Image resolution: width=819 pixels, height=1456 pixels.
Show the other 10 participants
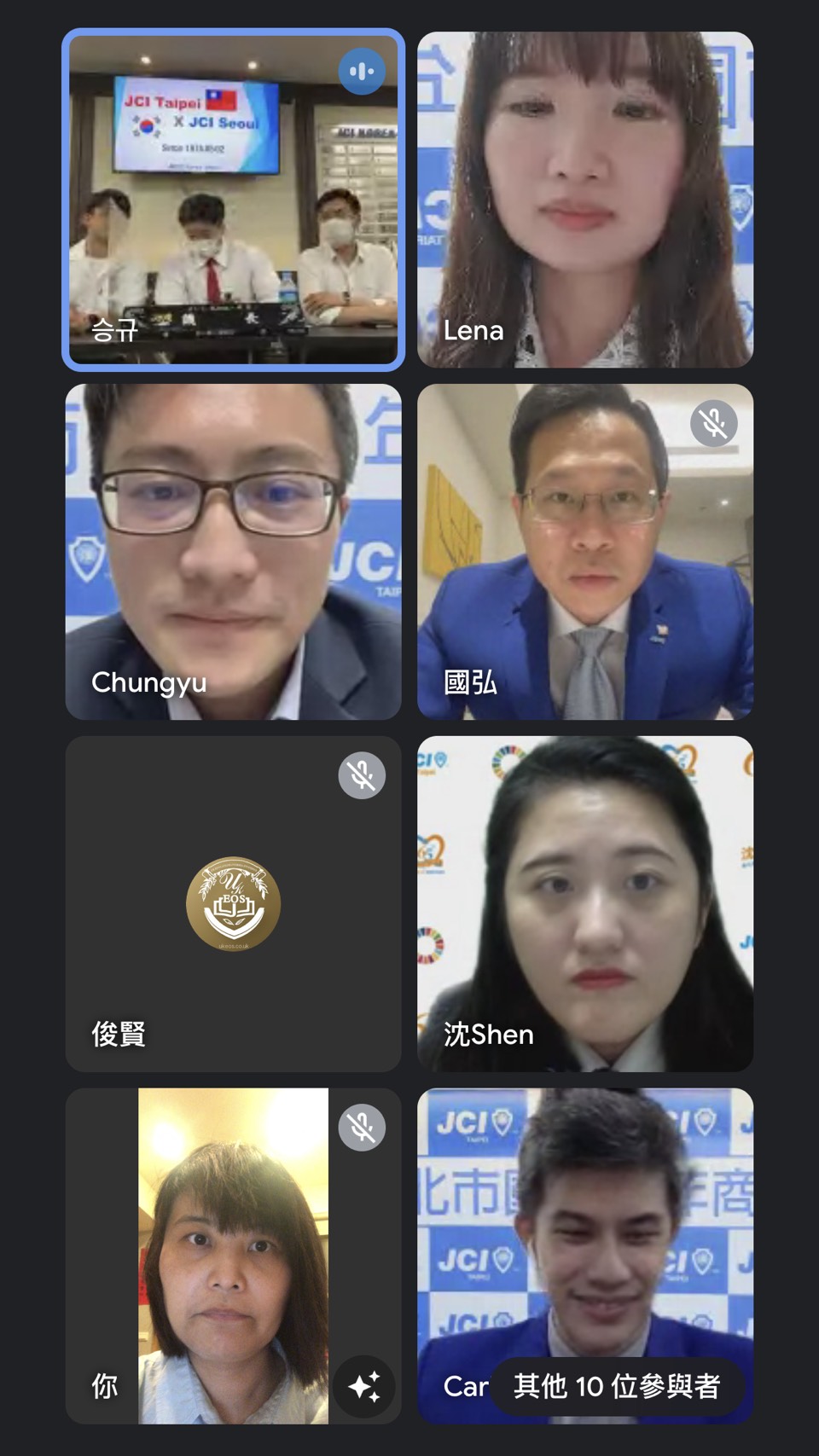tap(617, 1387)
